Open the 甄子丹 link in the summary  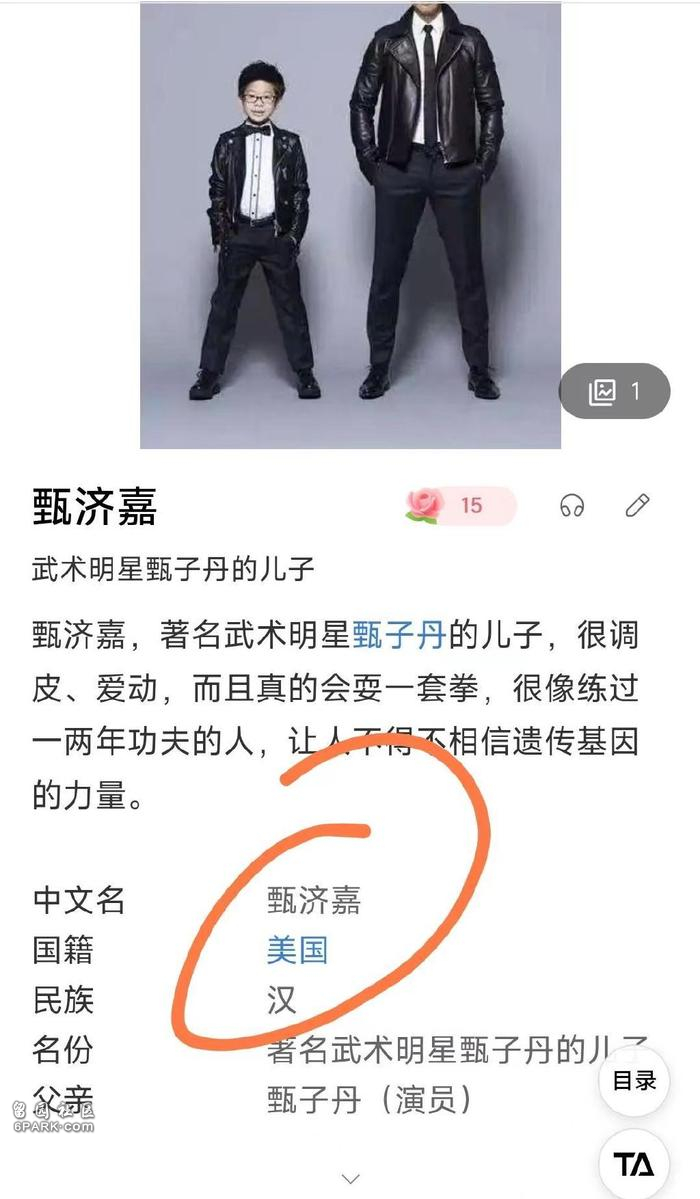click(398, 635)
